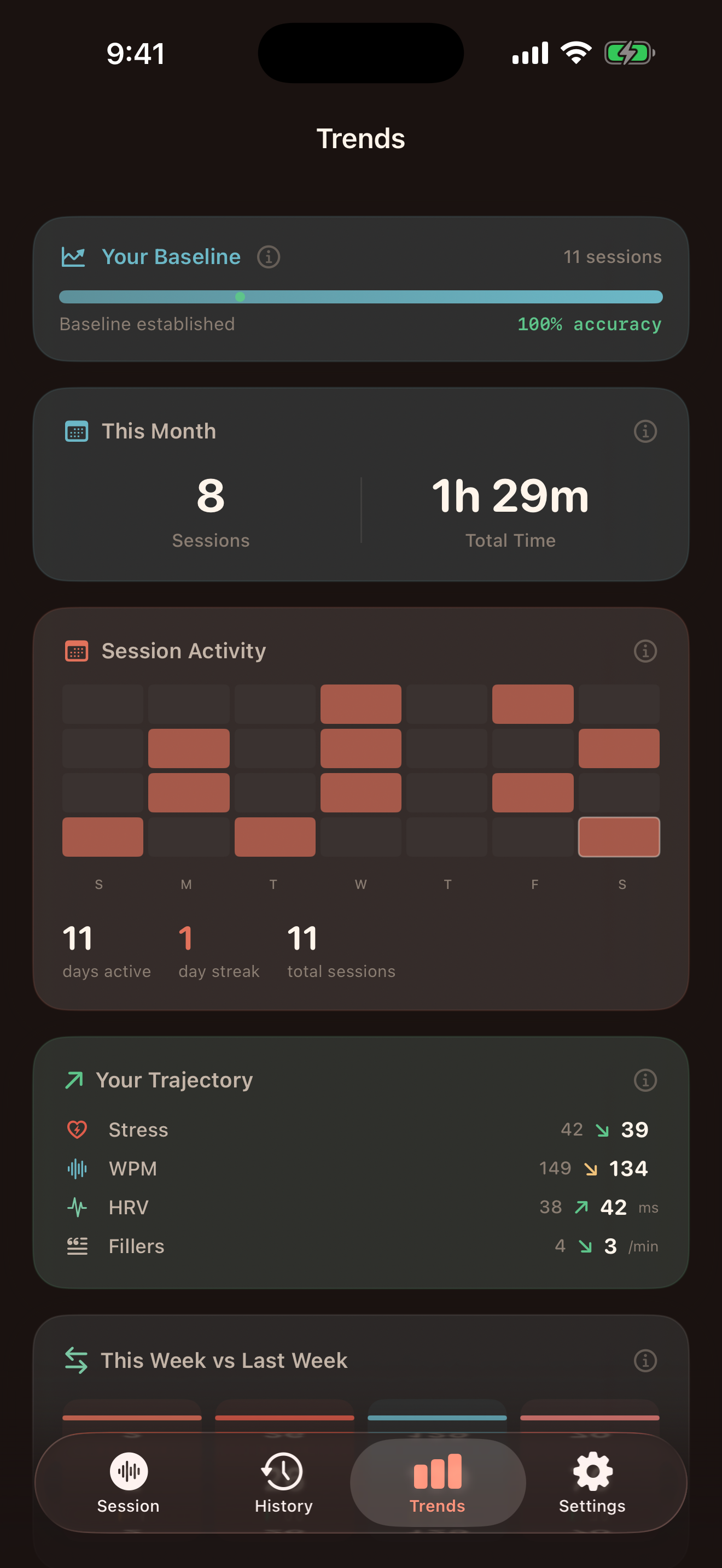
Task: Open the info icon next to Your Baseline
Action: point(269,257)
